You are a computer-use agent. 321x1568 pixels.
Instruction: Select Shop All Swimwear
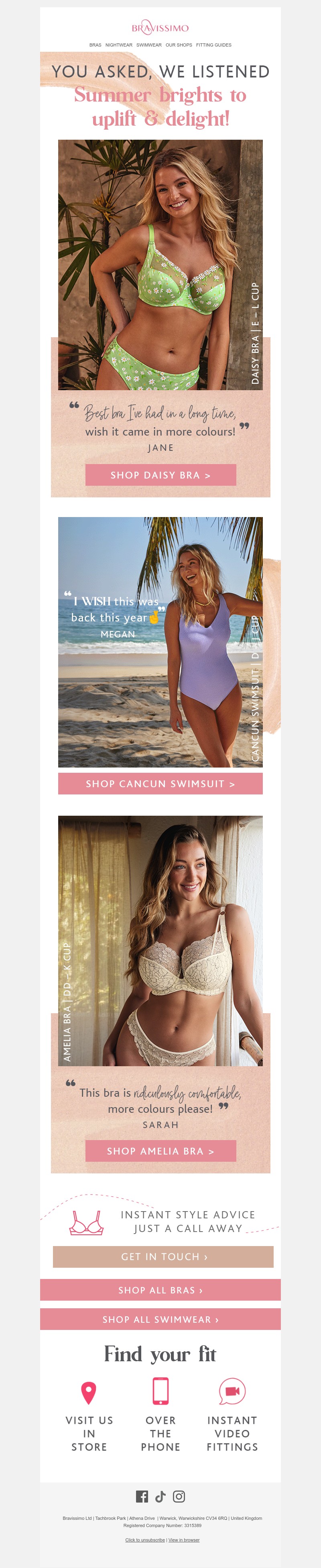click(160, 1319)
